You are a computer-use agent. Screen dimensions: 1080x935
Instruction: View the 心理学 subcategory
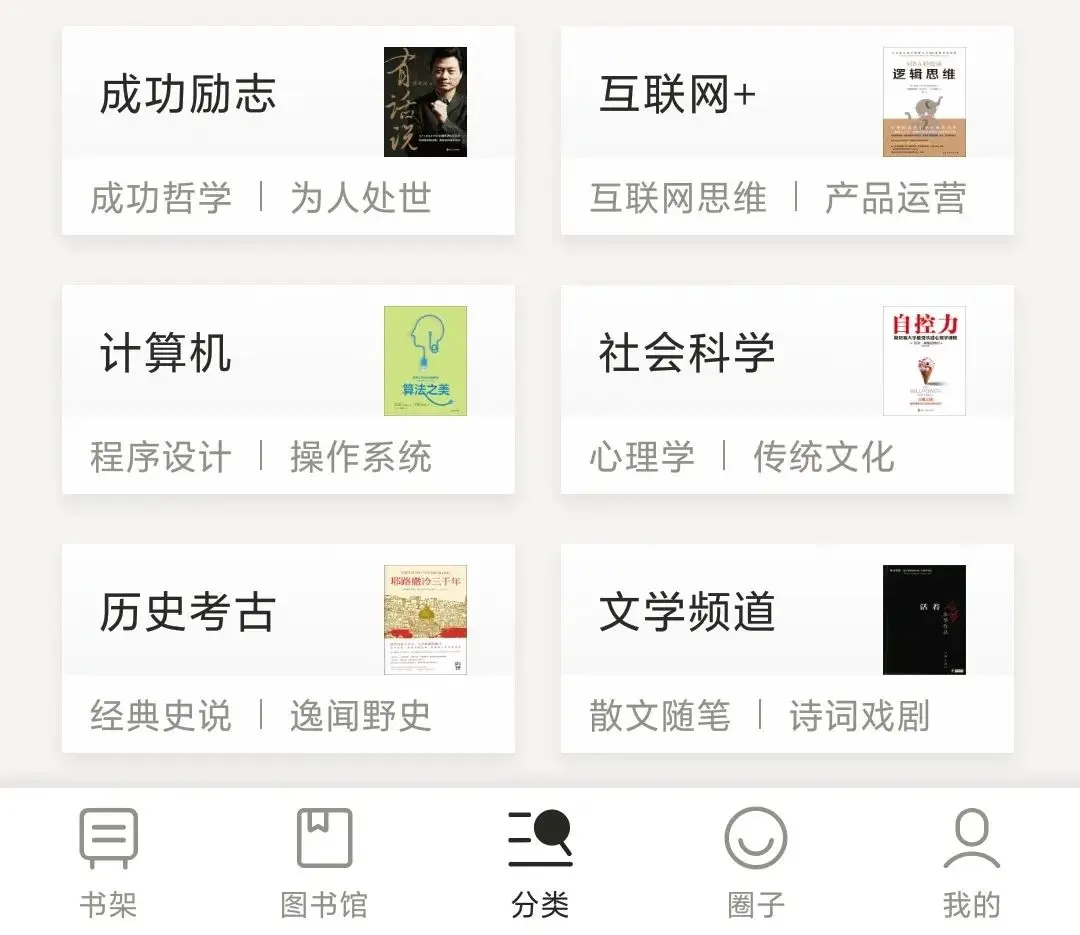[642, 457]
